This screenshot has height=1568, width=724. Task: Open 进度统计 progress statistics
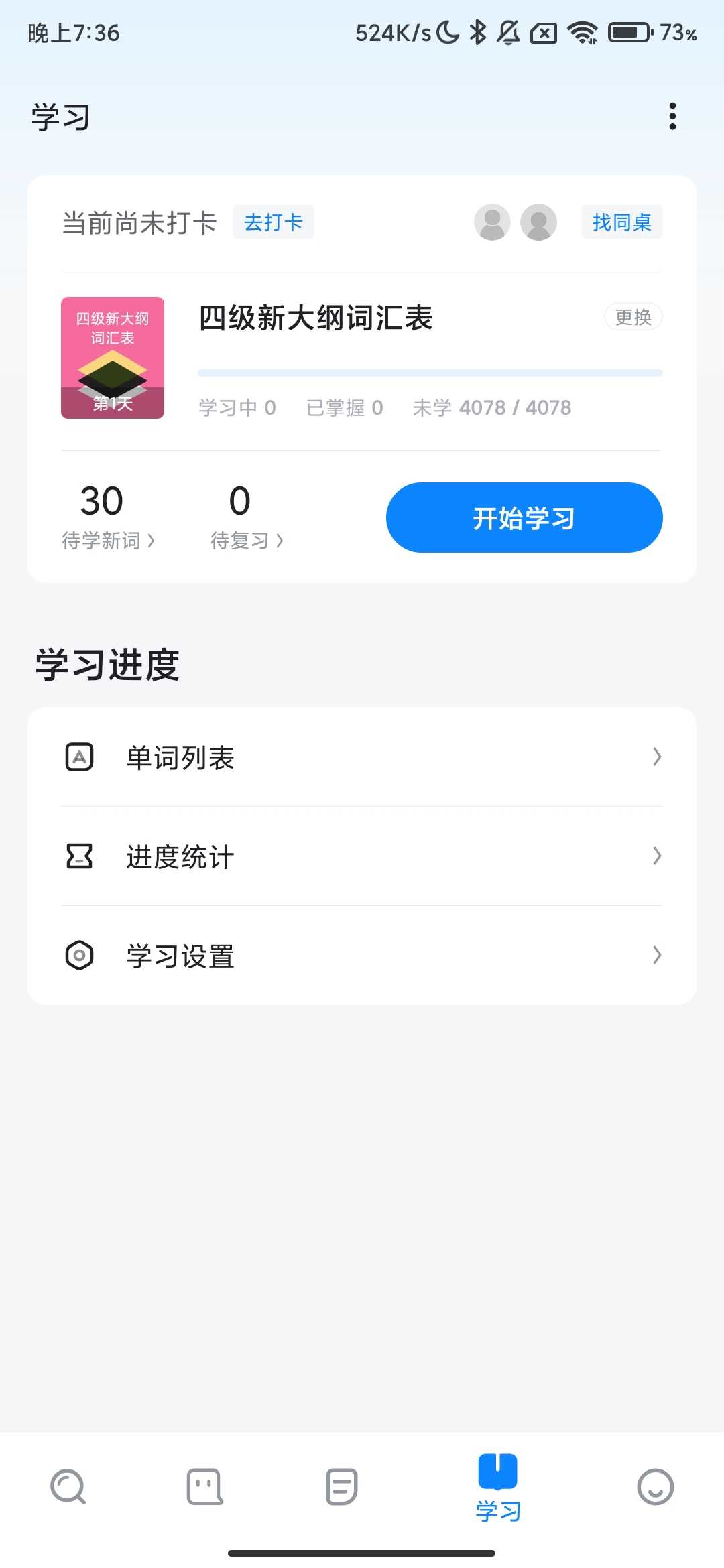click(362, 856)
